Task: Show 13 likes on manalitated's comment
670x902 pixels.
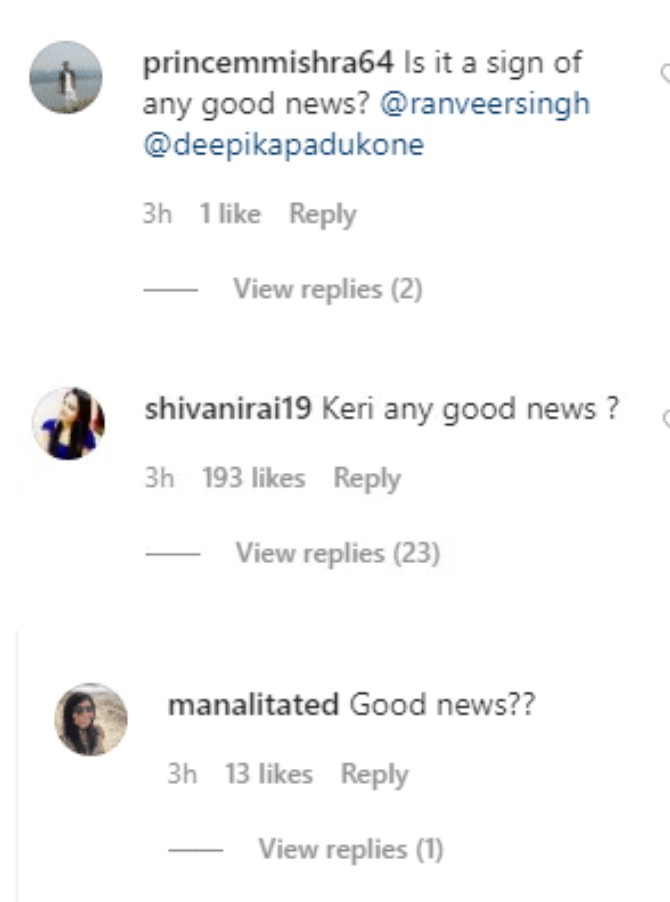Action: [x=268, y=774]
